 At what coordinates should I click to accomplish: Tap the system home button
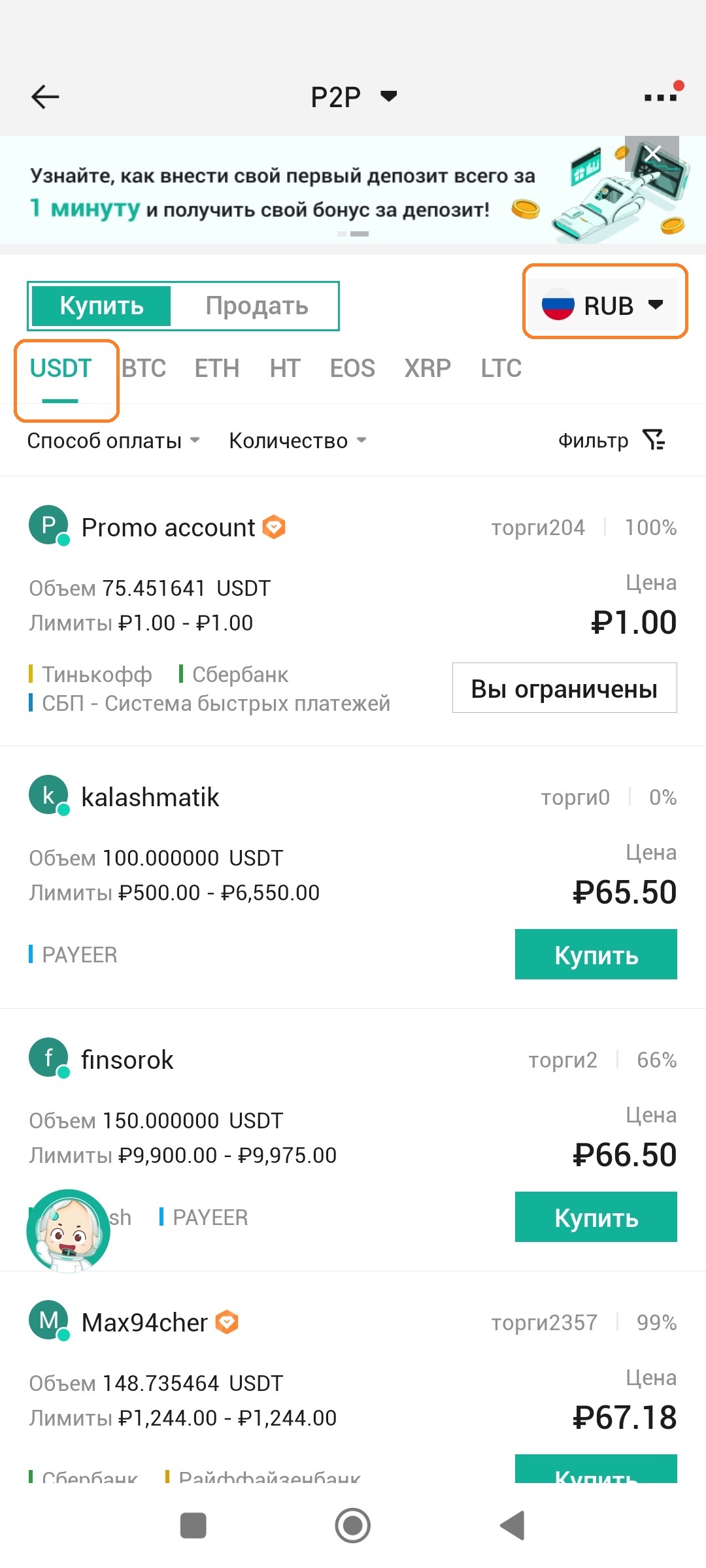click(353, 1526)
